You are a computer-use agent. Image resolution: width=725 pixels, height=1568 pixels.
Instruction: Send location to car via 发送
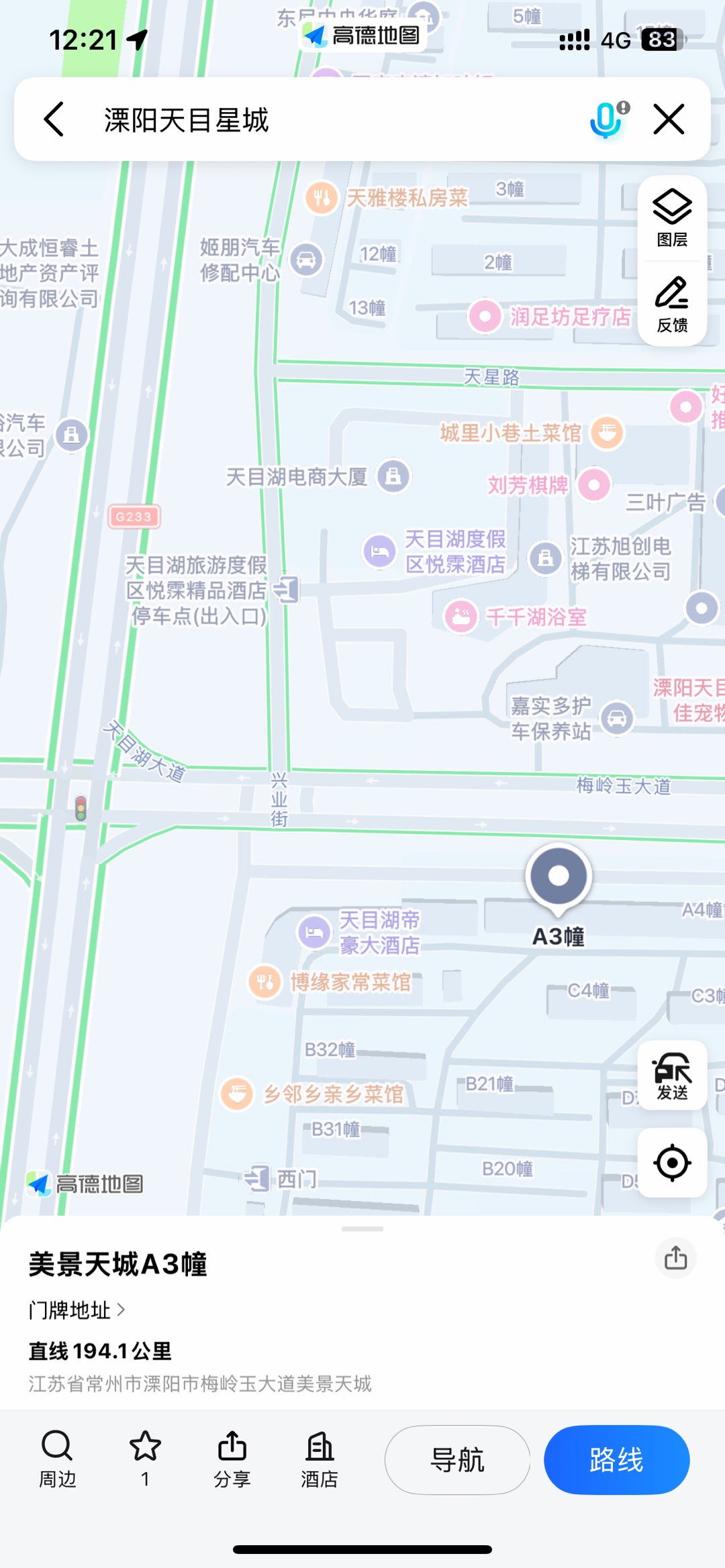(x=672, y=1076)
